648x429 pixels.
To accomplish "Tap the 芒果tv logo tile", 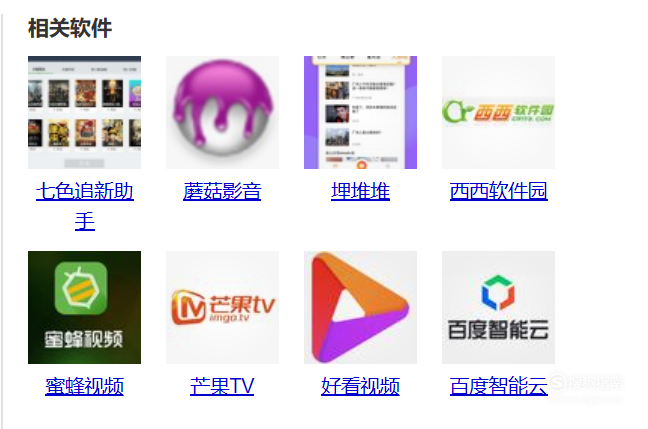I will click(x=222, y=307).
